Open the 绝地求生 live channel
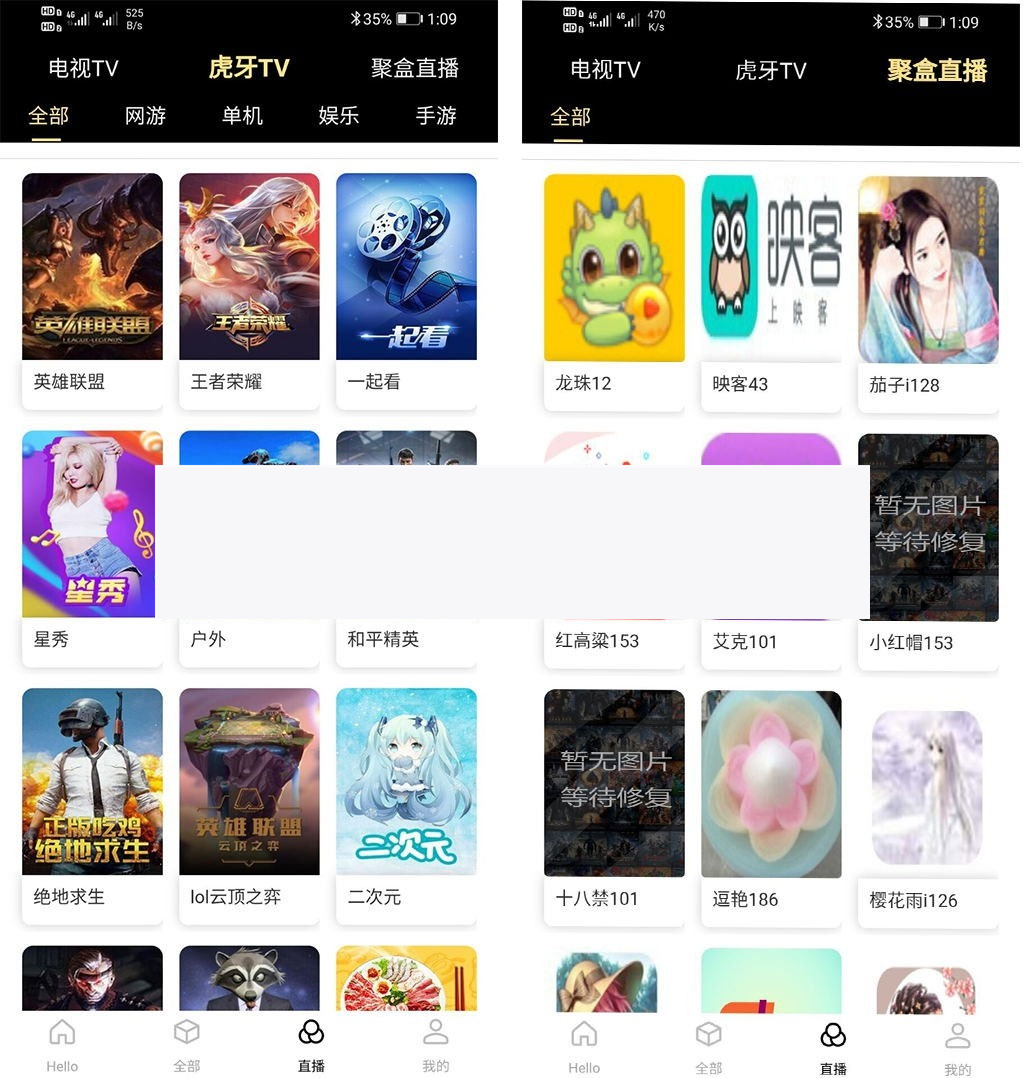This screenshot has width=1023, height=1078. click(92, 783)
